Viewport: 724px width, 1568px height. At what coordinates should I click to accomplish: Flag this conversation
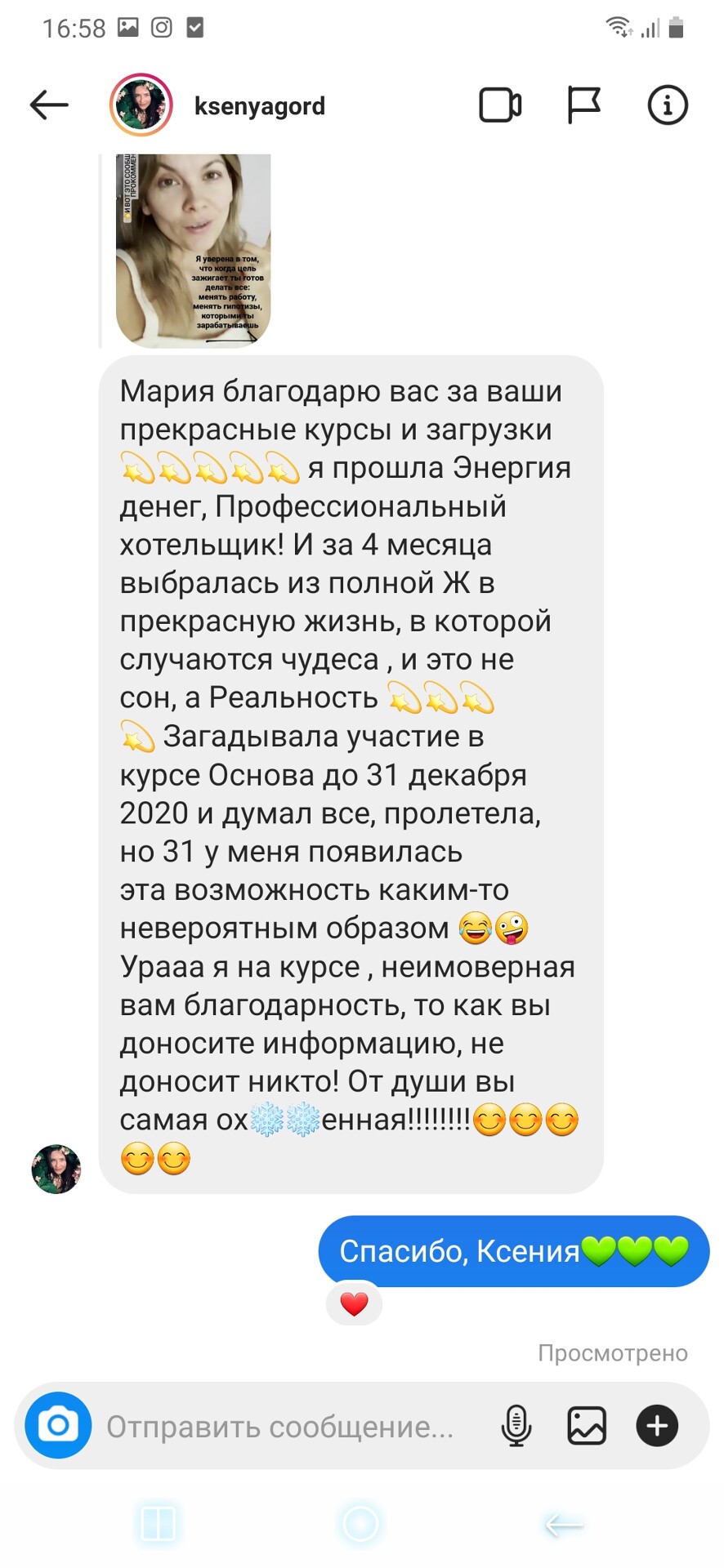(x=583, y=105)
